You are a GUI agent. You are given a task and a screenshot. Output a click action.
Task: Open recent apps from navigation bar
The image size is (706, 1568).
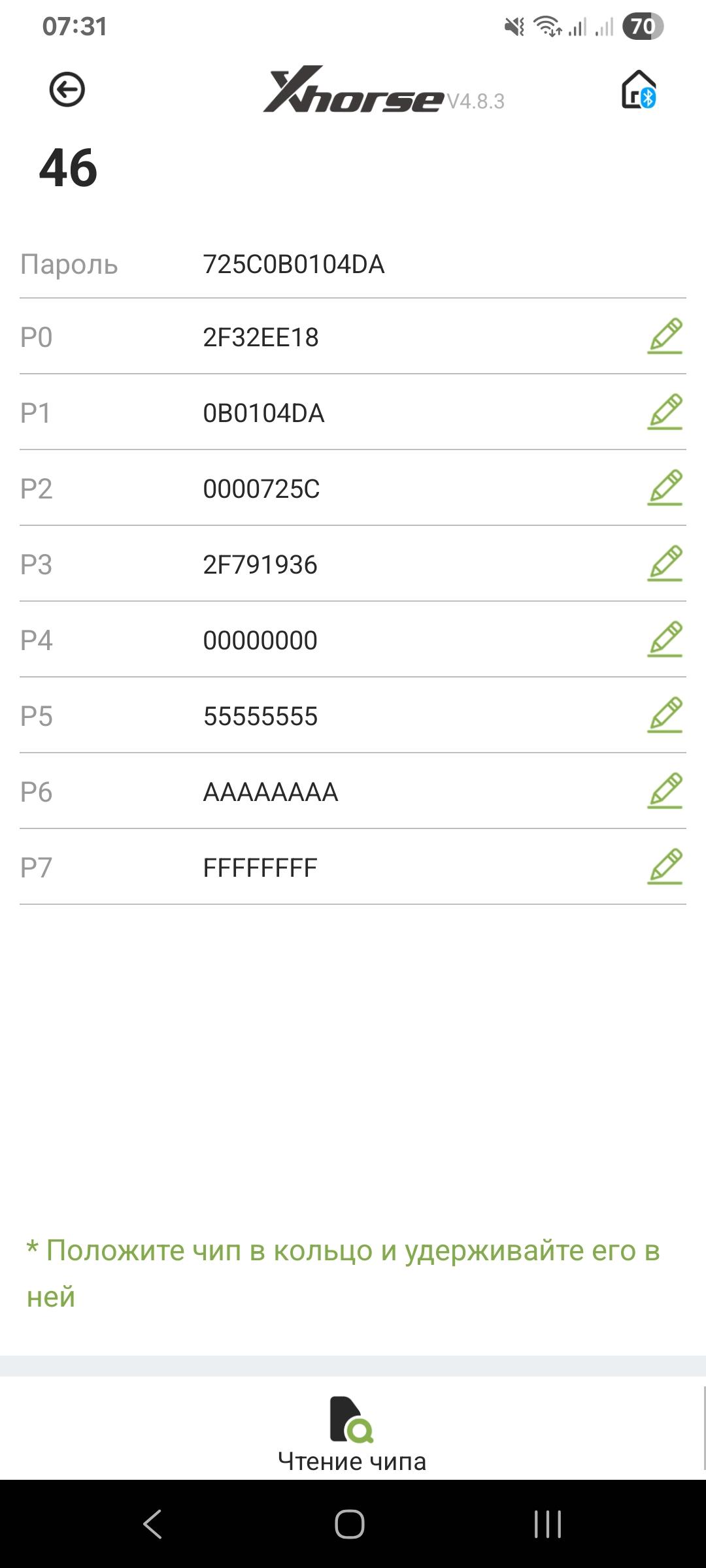(x=548, y=1524)
